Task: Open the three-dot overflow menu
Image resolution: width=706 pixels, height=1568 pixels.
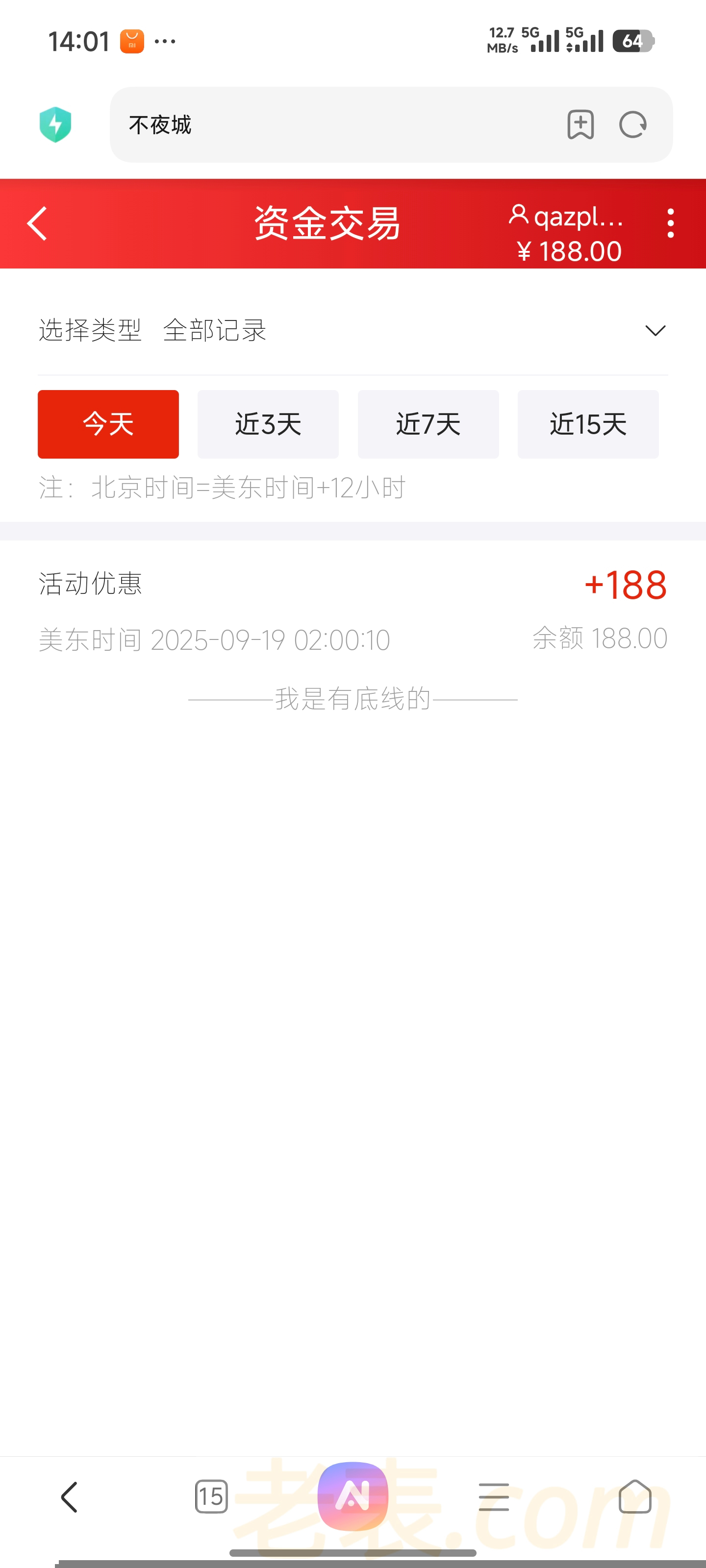Action: (670, 223)
